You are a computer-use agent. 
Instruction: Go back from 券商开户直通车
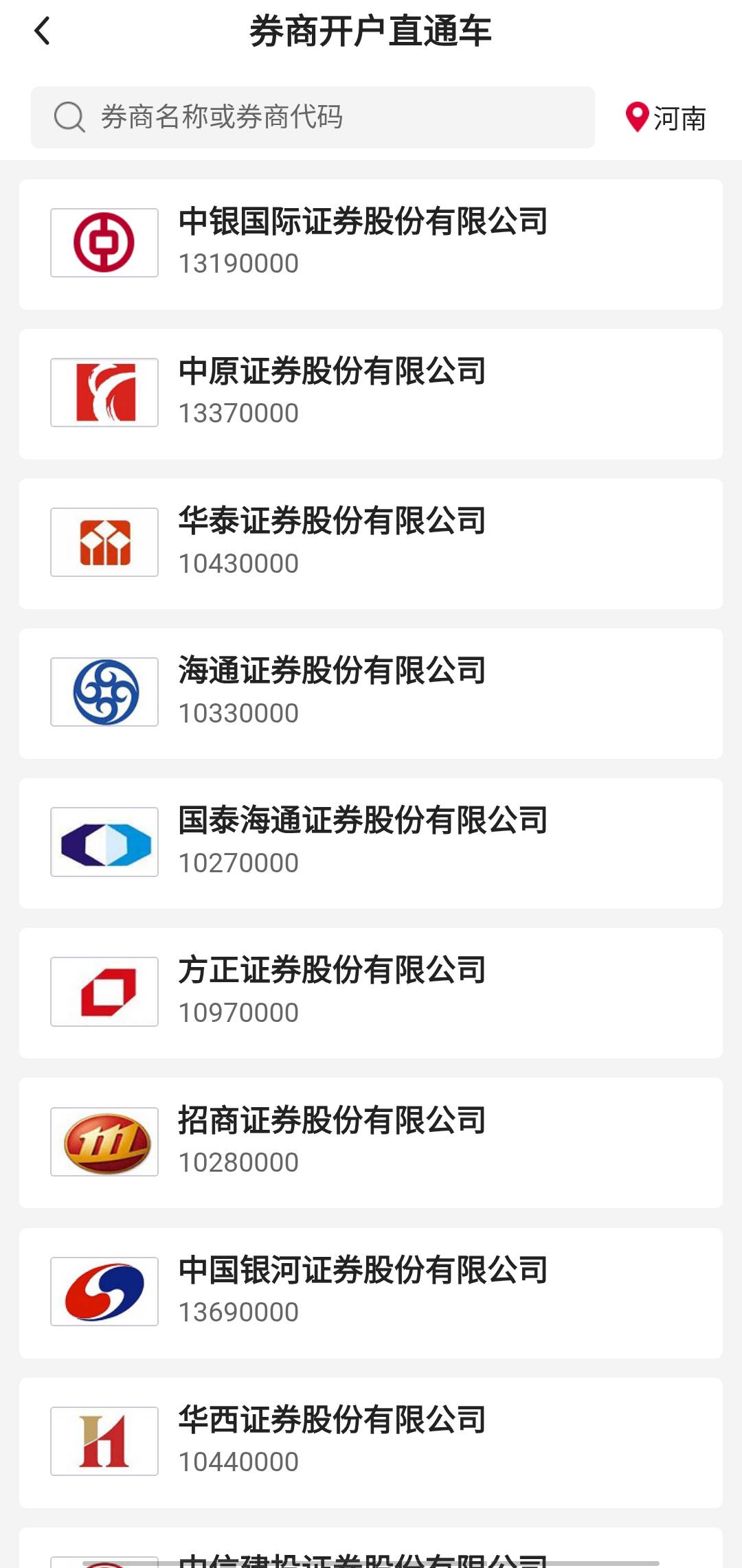coord(43,32)
